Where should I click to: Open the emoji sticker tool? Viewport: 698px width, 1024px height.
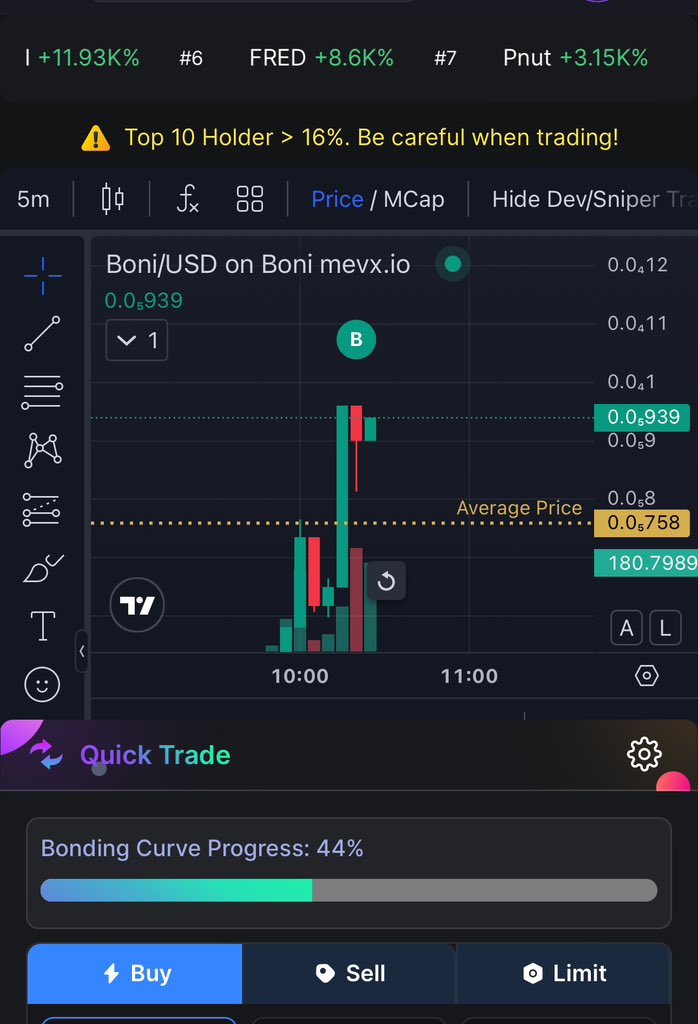click(42, 685)
